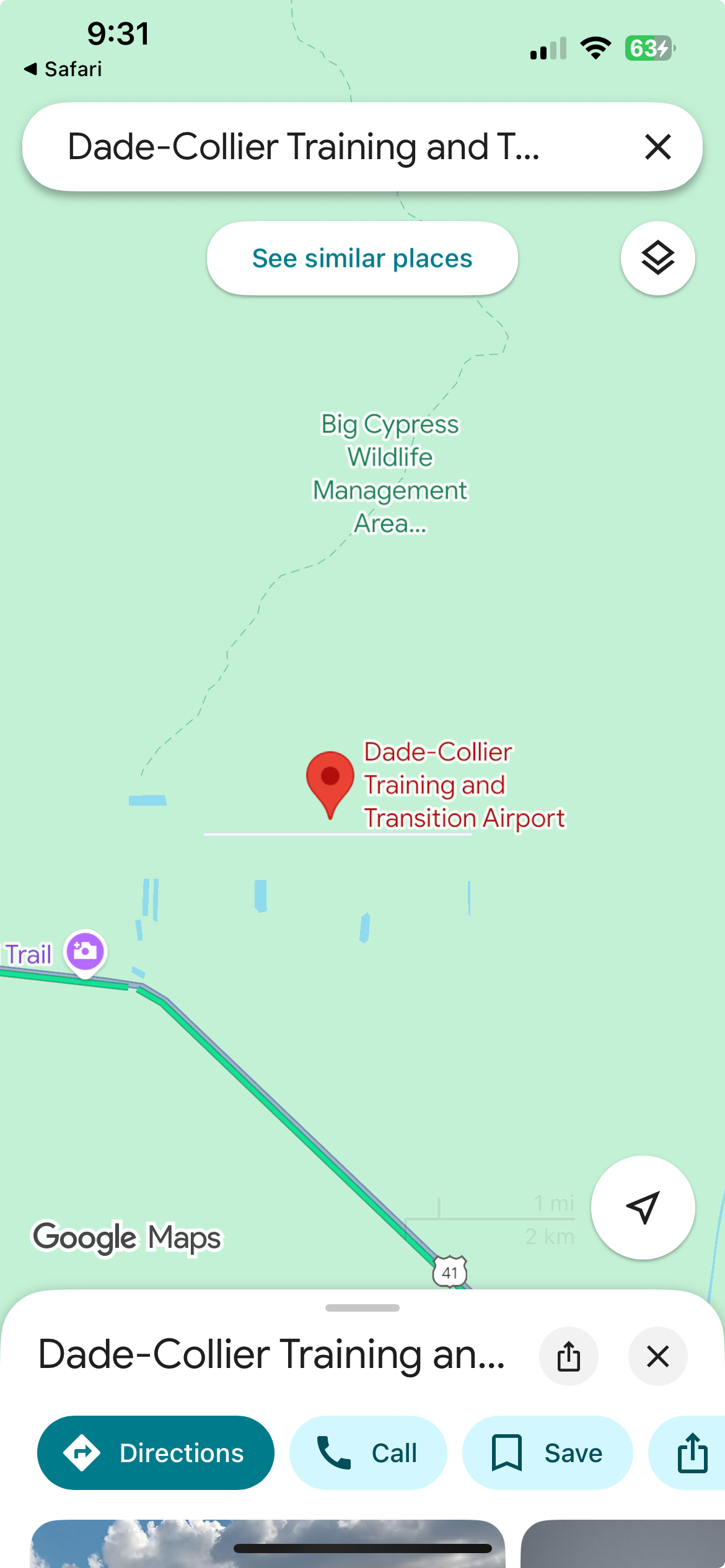Image resolution: width=725 pixels, height=1568 pixels.
Task: Open the purple Trail photo marker
Action: click(86, 953)
